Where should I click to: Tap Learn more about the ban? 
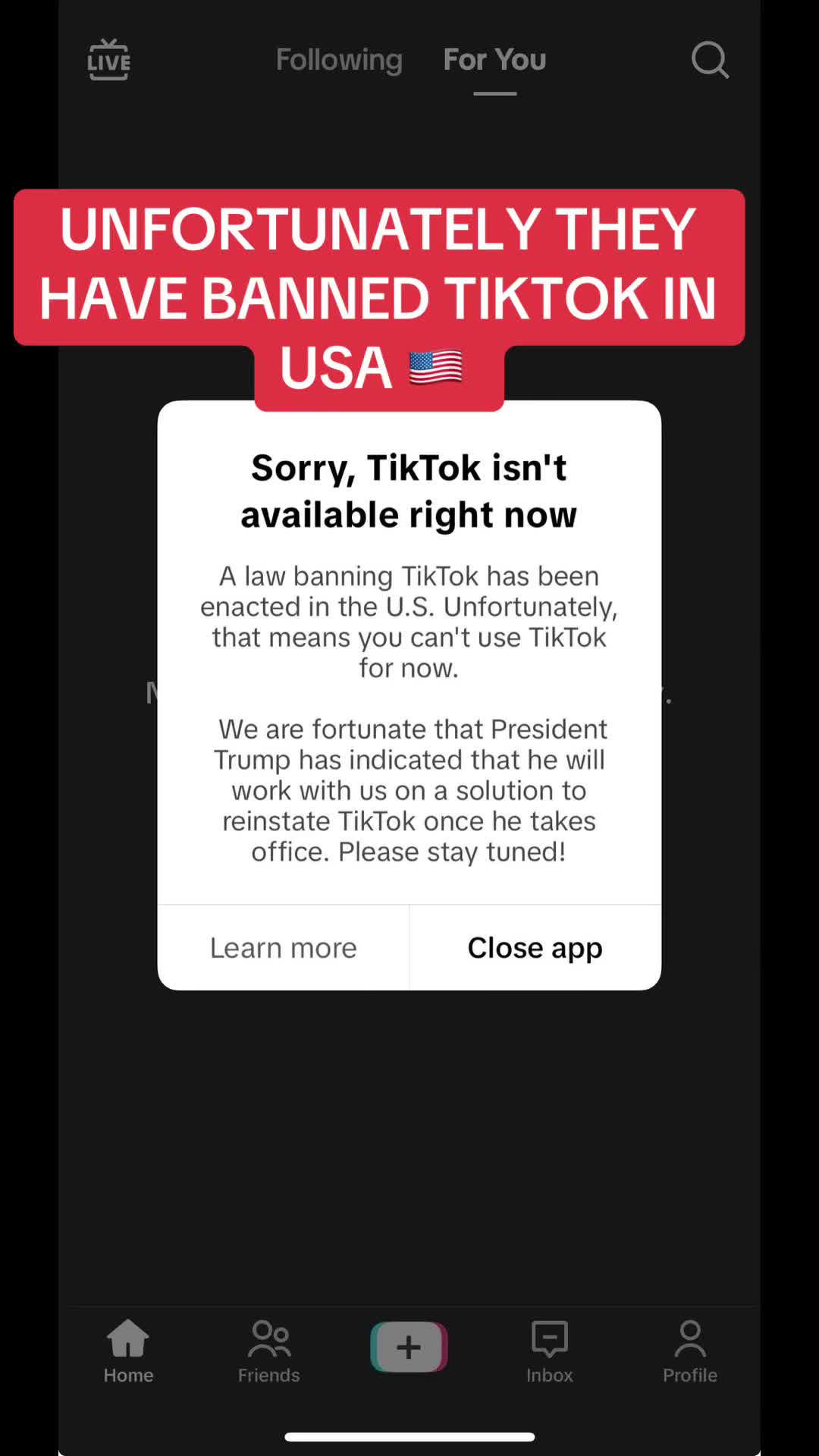284,948
